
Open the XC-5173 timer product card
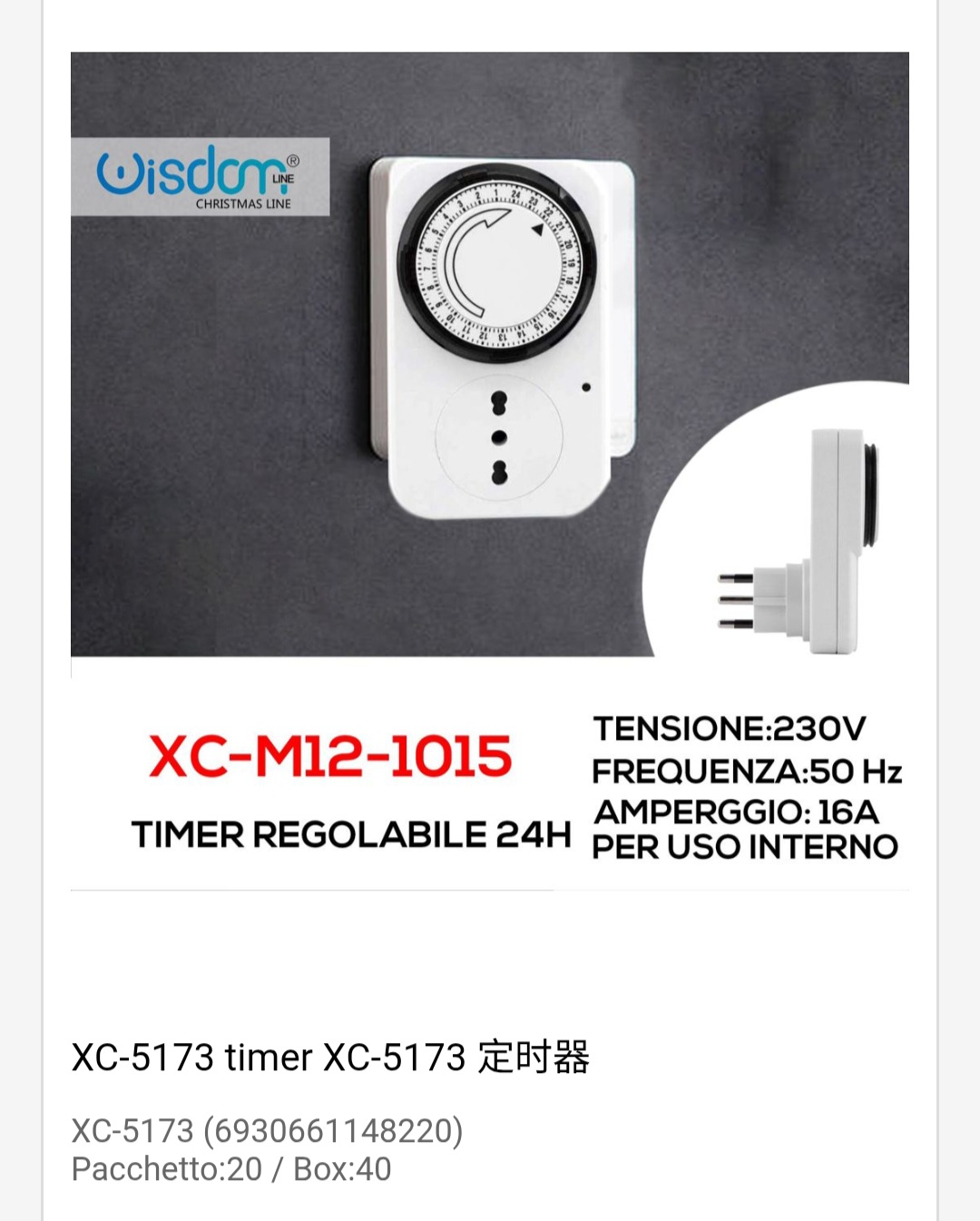331,1058
